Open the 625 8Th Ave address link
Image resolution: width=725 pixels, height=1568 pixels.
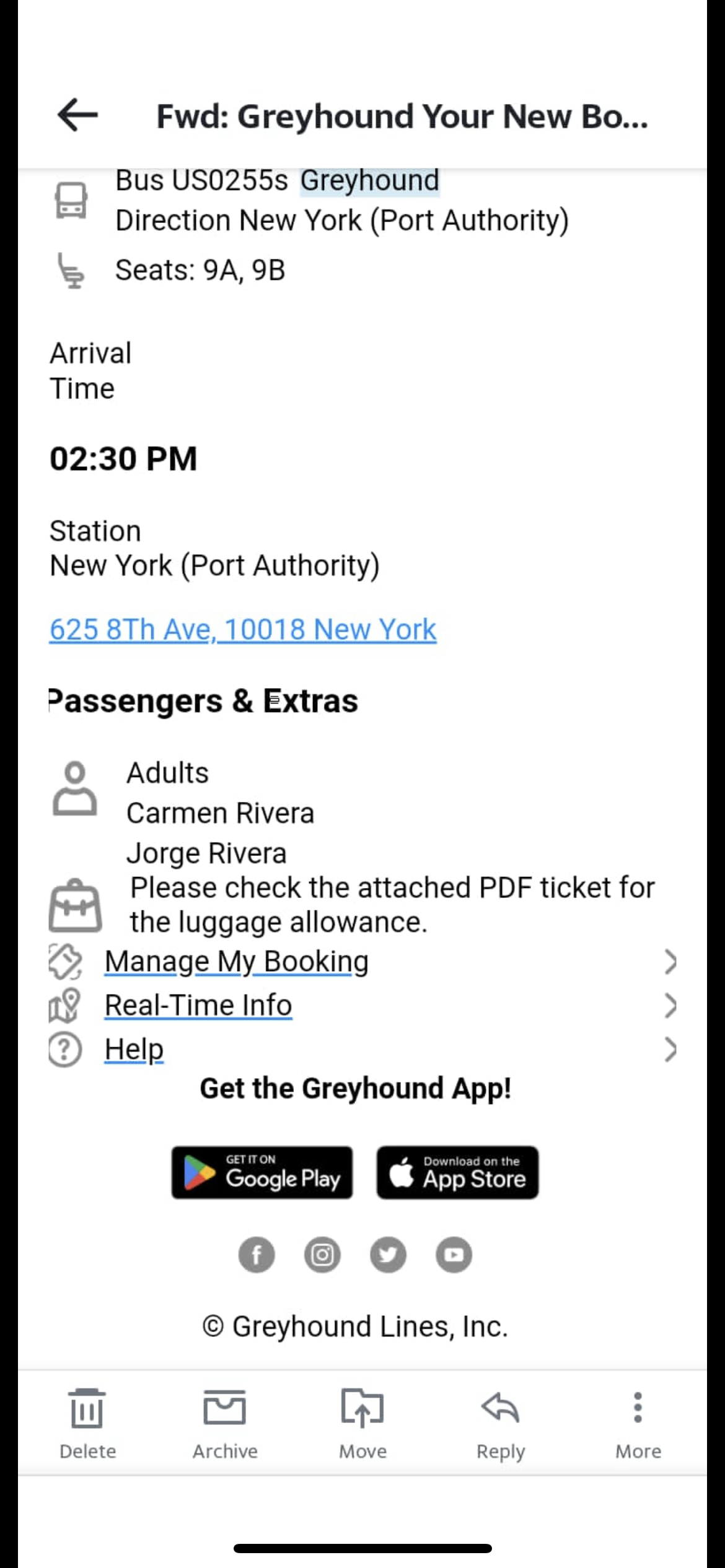(243, 630)
